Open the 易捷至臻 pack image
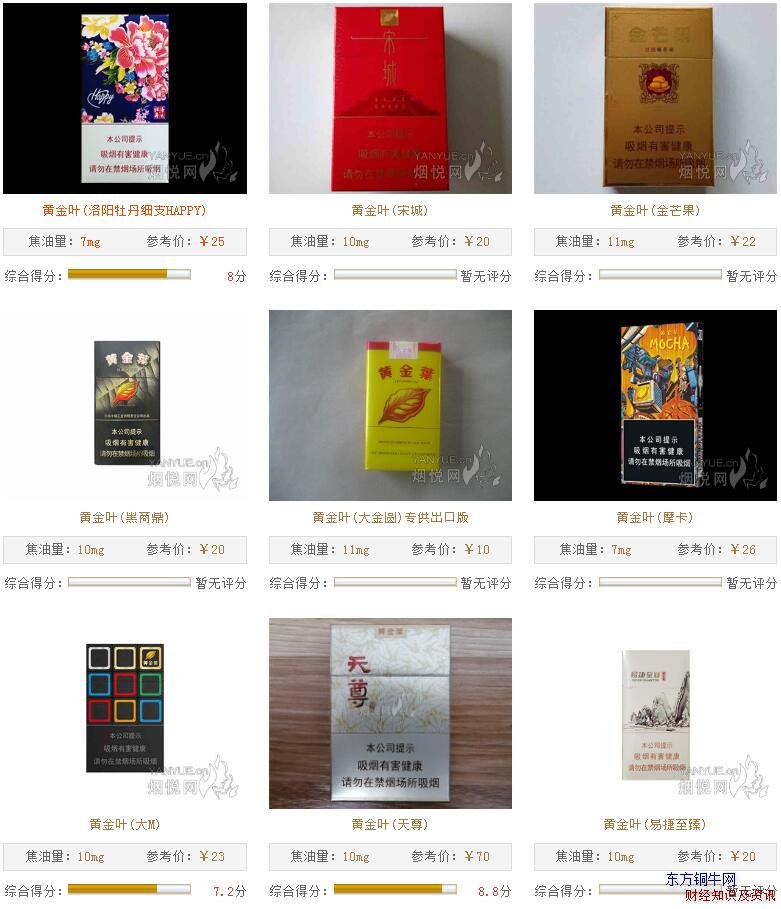Viewport: 781px width, 909px height. (655, 712)
